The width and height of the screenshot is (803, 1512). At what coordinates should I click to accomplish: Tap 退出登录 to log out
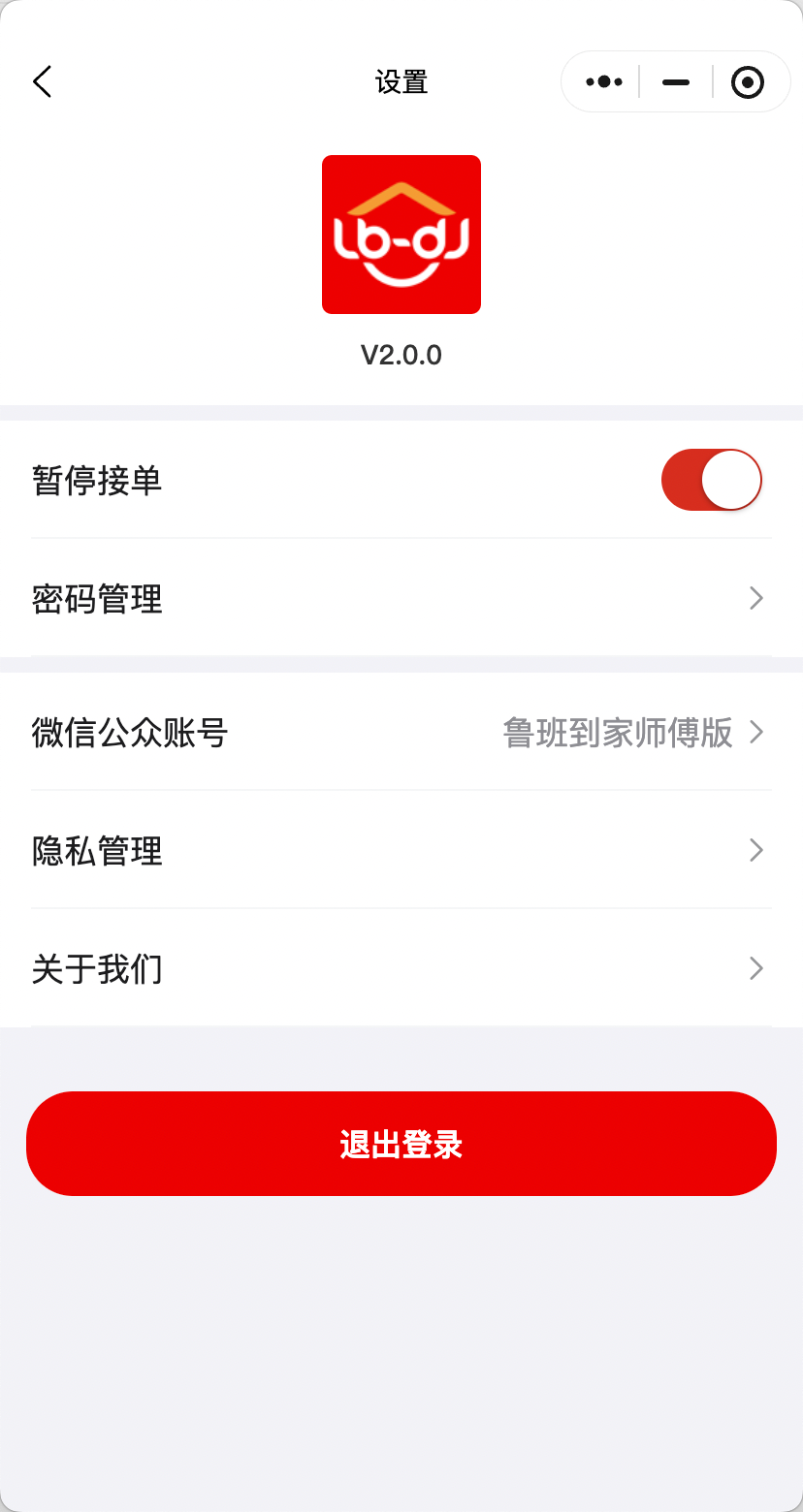401,1144
